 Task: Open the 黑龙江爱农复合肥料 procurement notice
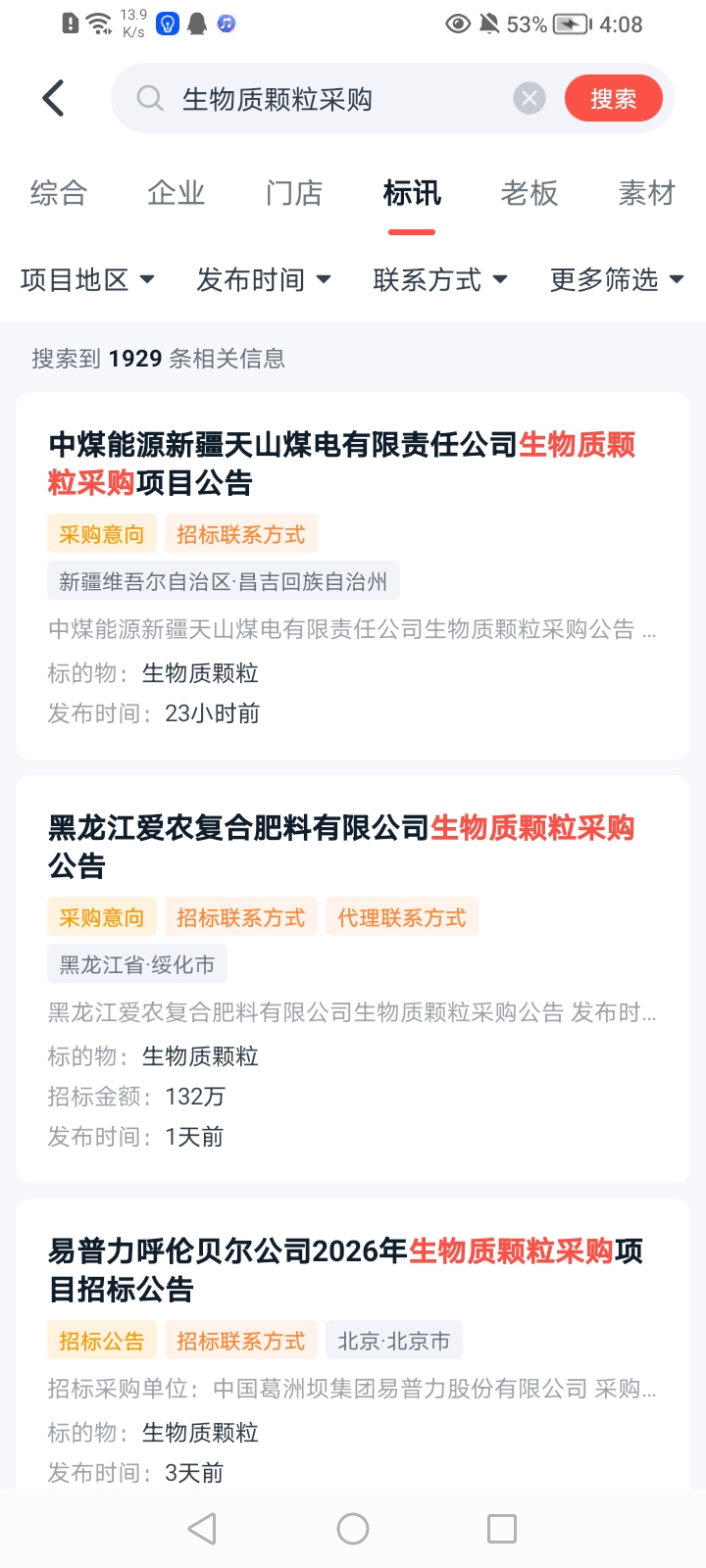pos(342,847)
